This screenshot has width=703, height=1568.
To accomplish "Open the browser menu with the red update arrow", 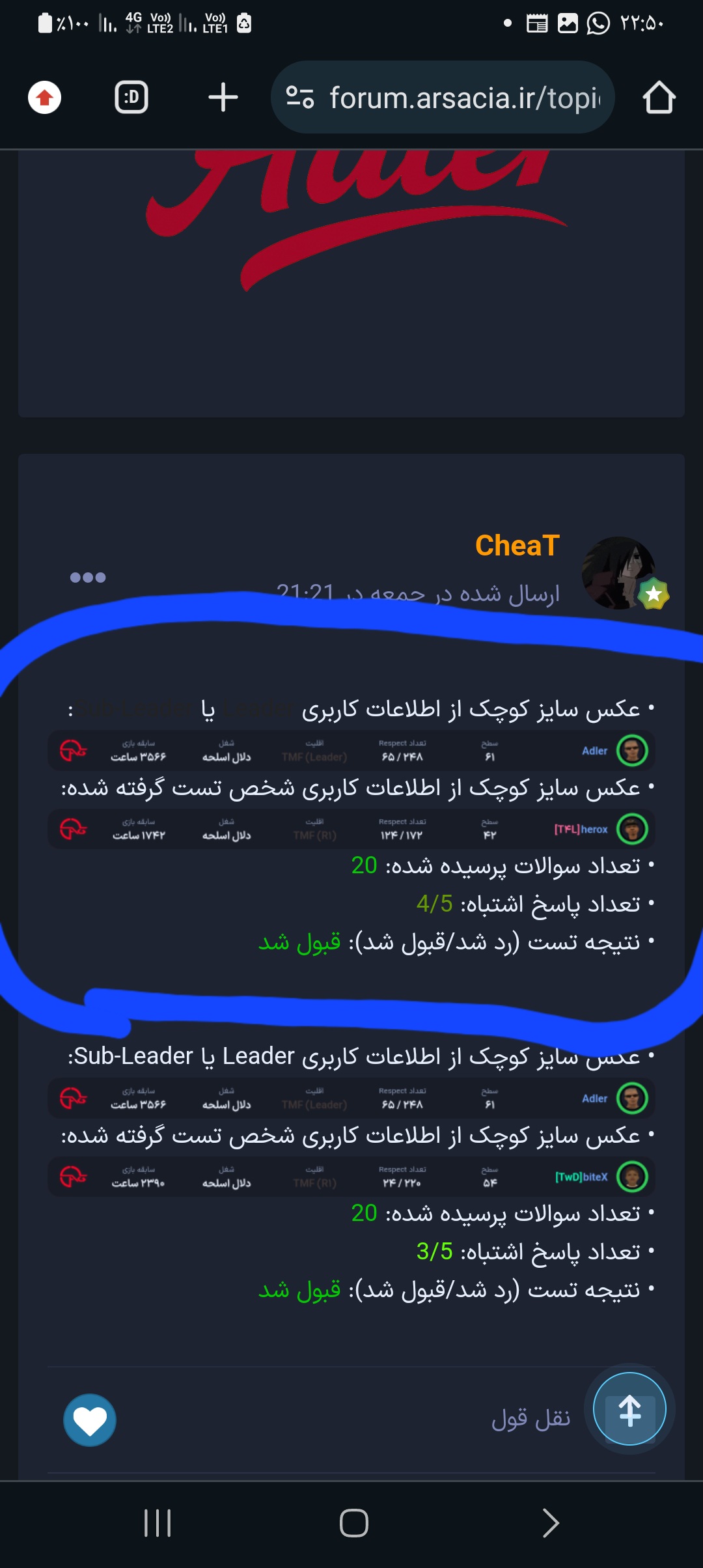I will coord(44,98).
